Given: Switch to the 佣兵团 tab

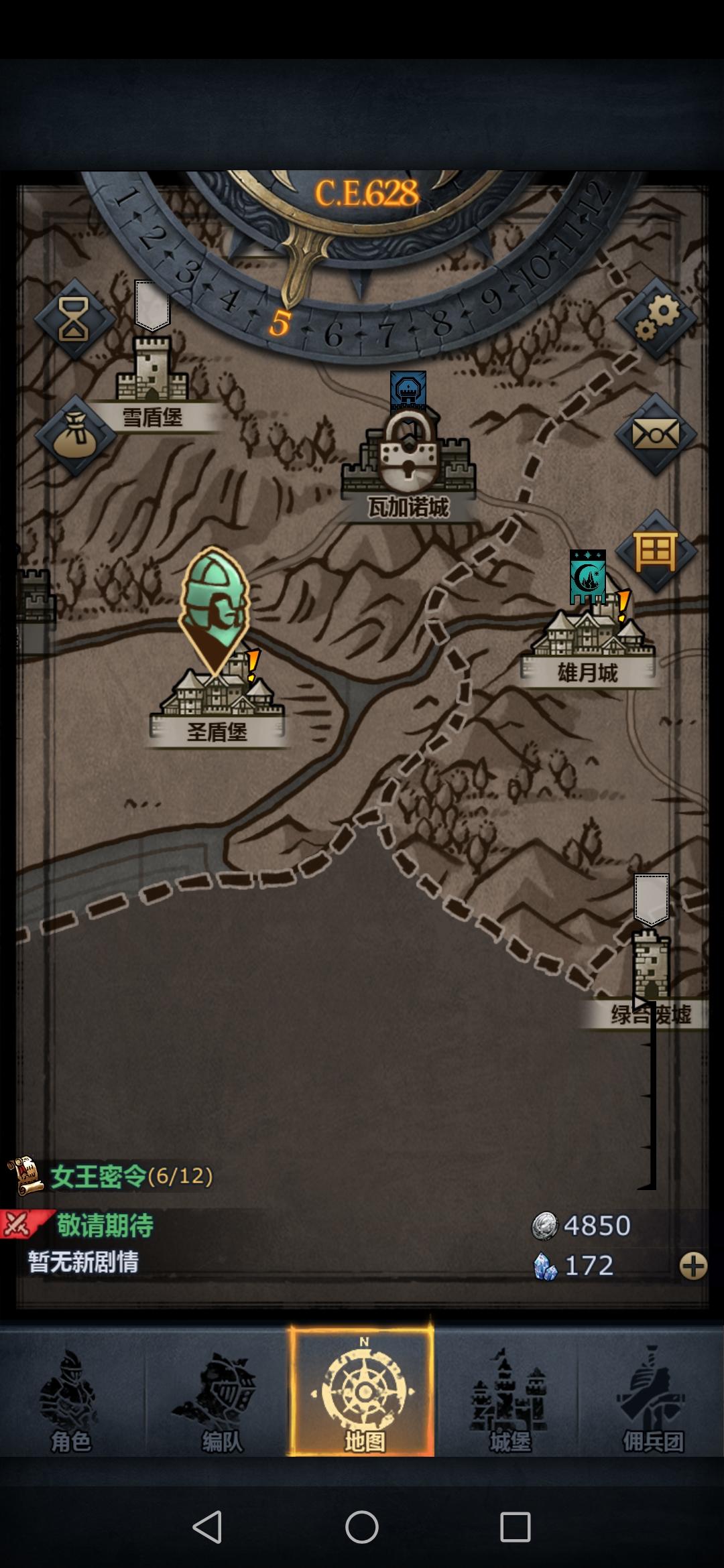Looking at the screenshot, I should [652, 1400].
